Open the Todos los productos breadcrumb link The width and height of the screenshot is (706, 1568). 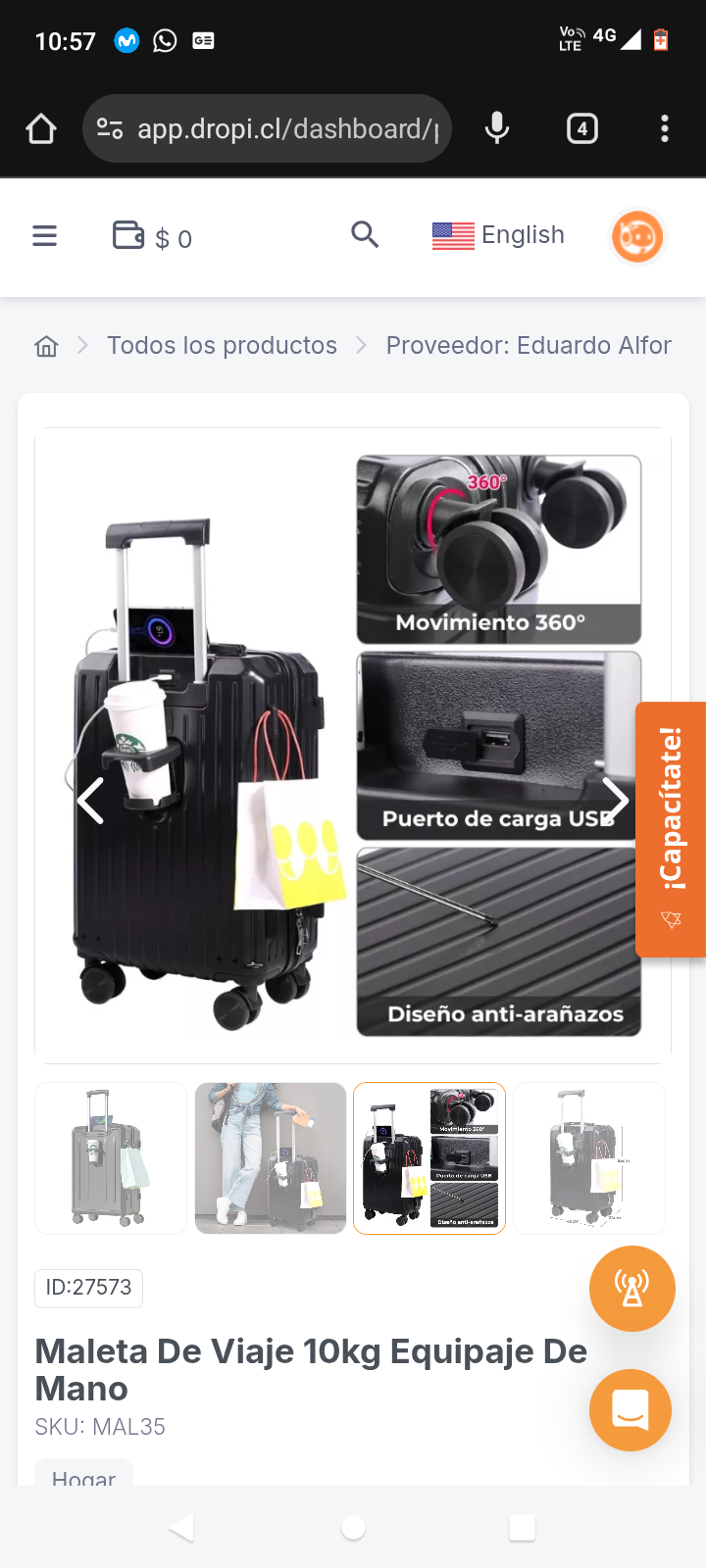click(222, 345)
